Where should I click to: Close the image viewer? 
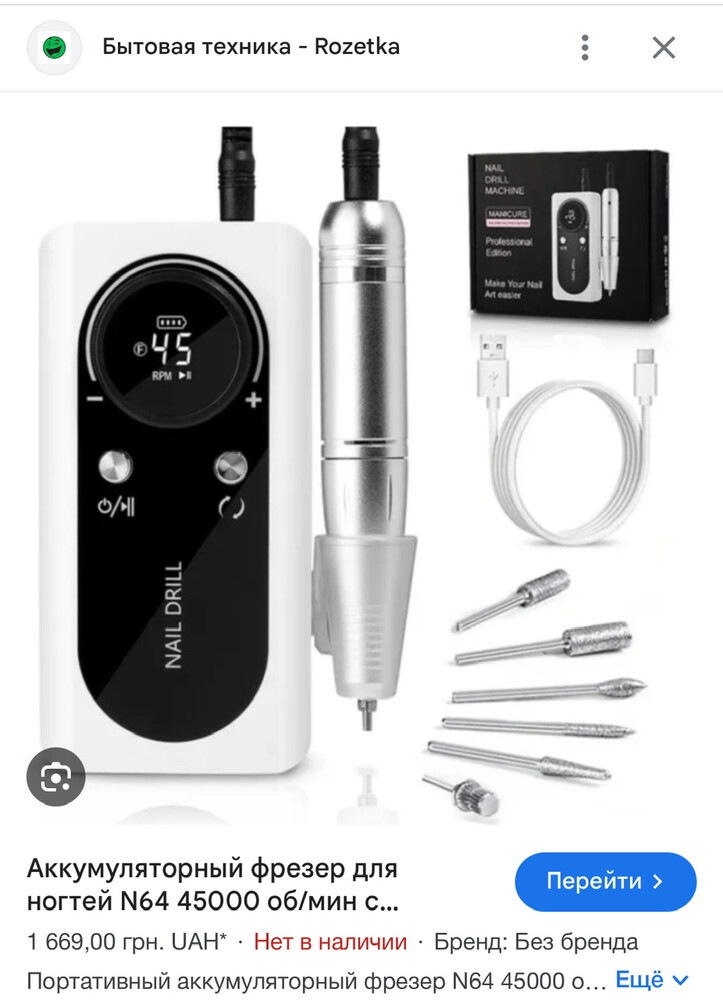click(664, 47)
